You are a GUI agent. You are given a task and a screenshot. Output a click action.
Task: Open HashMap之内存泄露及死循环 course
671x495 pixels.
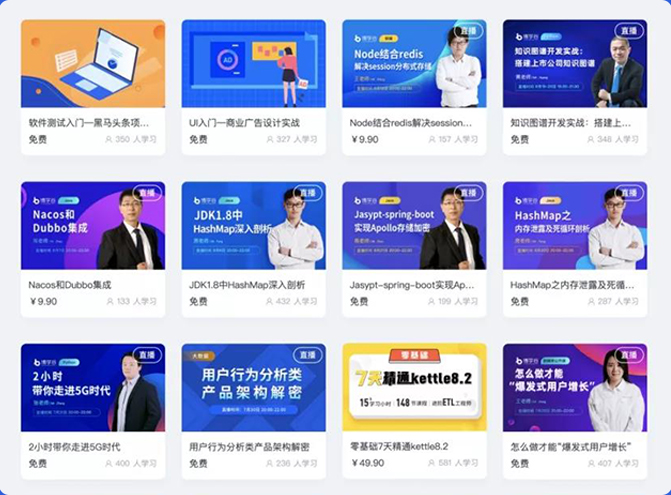pyautogui.click(x=574, y=226)
